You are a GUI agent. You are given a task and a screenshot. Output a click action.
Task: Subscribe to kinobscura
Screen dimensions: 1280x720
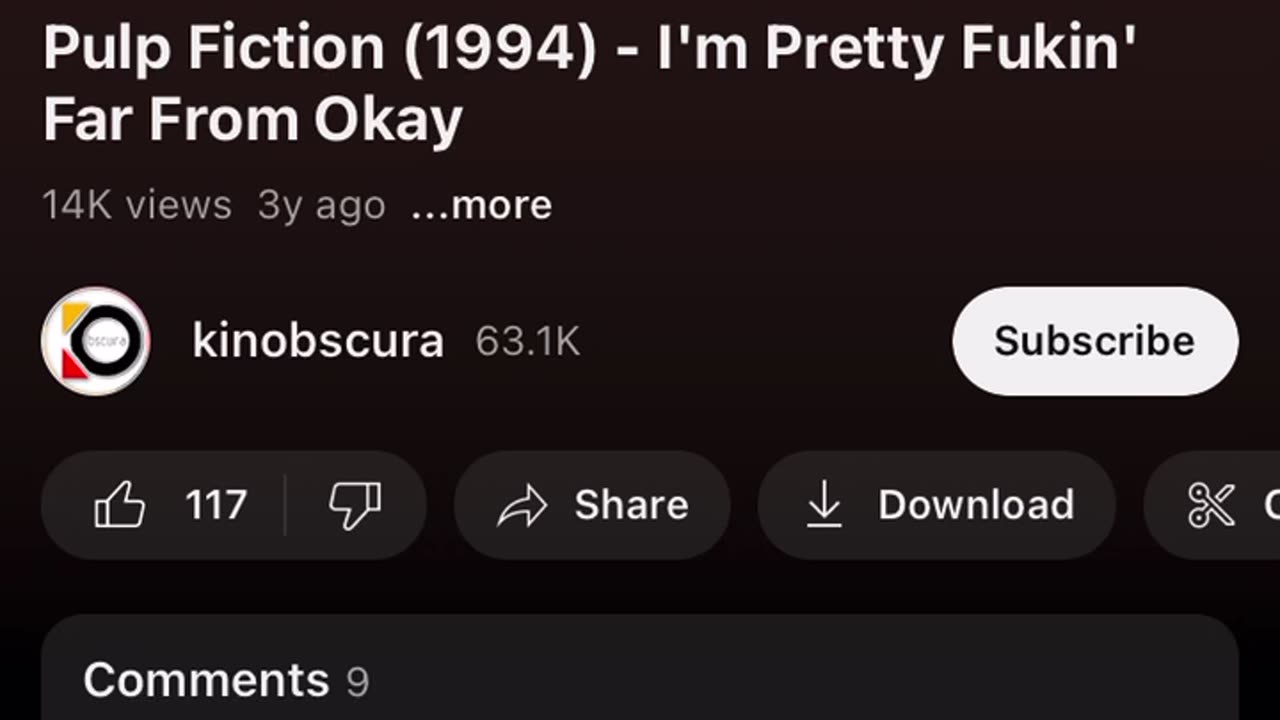[1094, 341]
